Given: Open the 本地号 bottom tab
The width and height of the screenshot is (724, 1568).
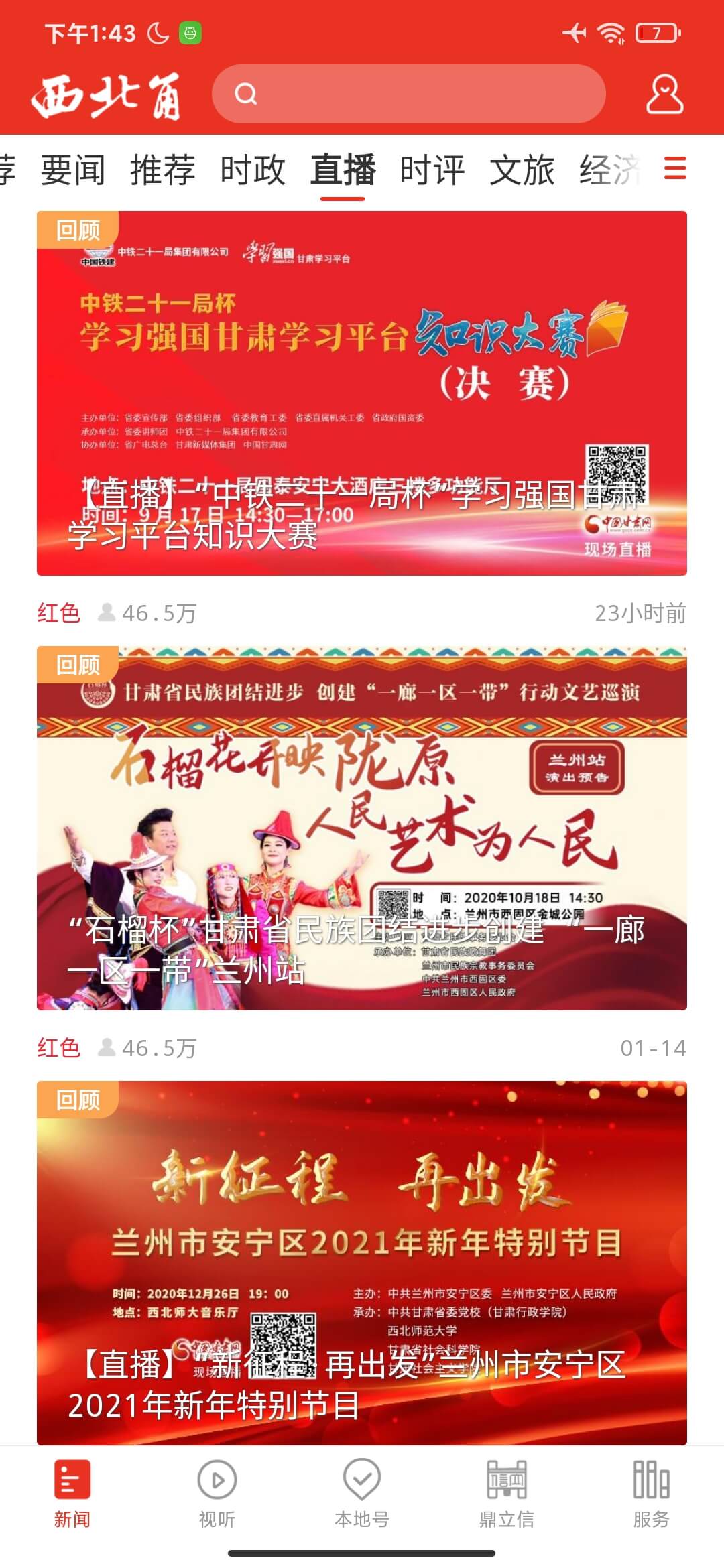Looking at the screenshot, I should click(362, 1494).
